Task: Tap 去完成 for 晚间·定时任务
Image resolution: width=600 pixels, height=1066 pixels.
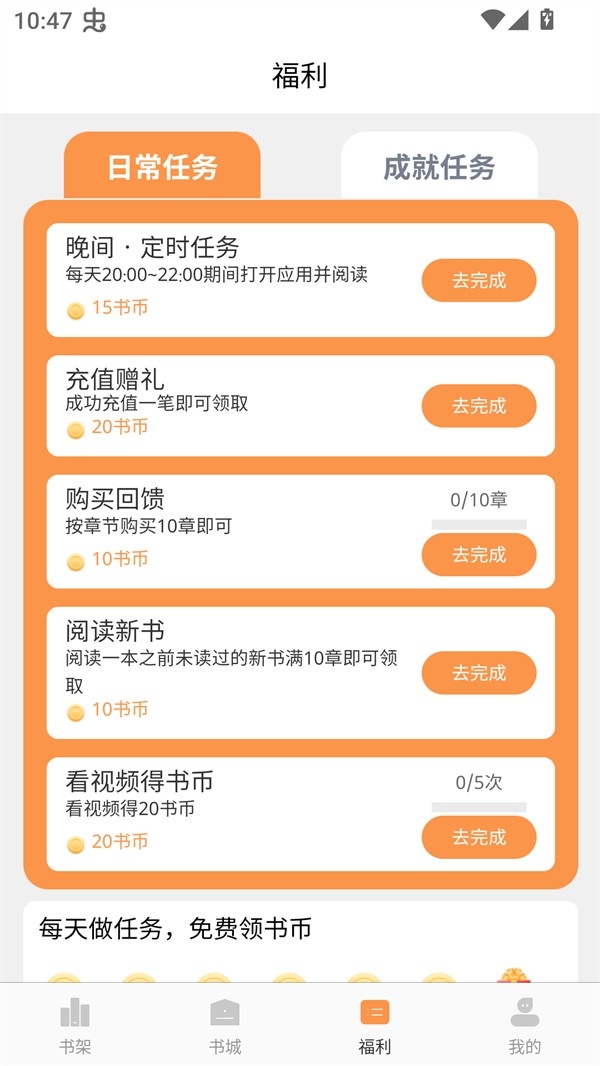Action: (479, 281)
